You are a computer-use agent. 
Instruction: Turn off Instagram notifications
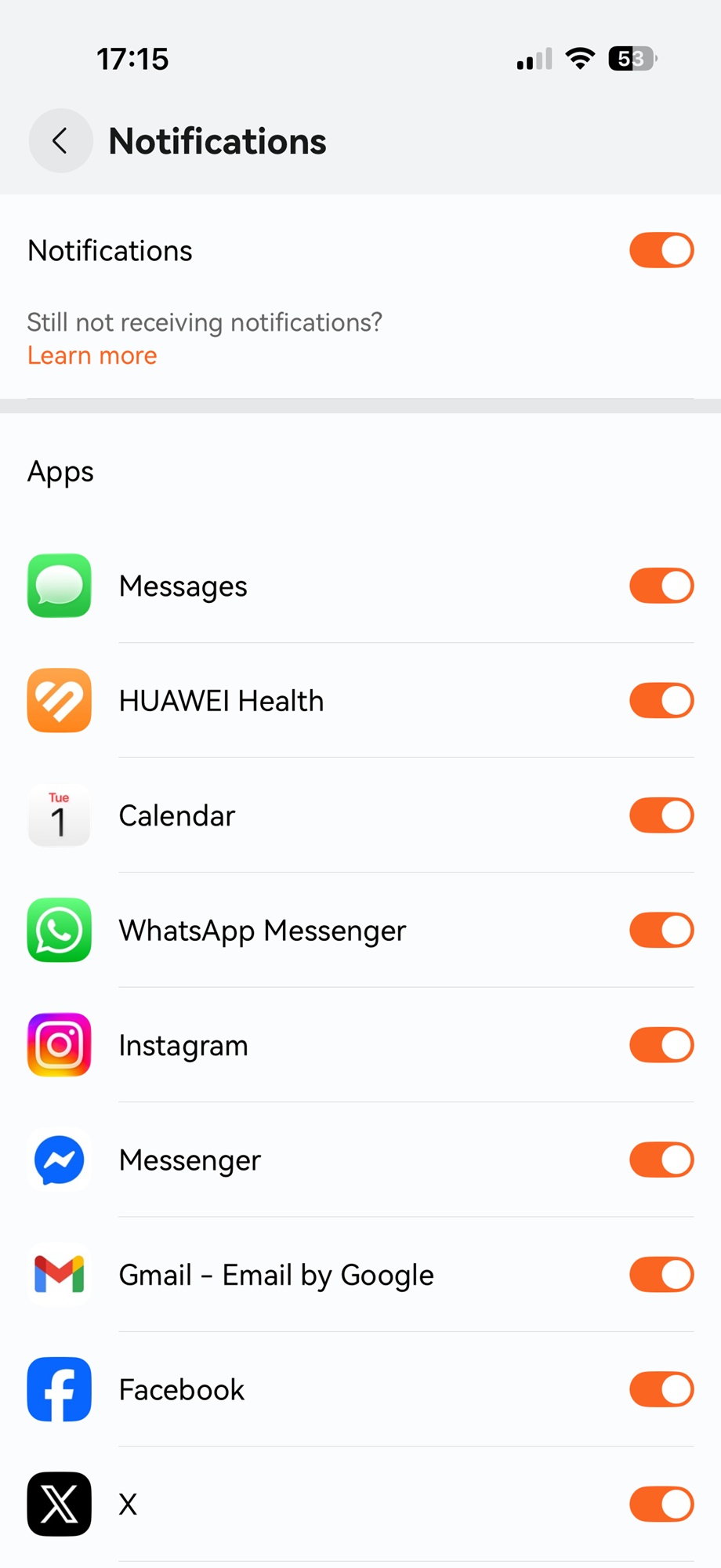[x=661, y=1045]
